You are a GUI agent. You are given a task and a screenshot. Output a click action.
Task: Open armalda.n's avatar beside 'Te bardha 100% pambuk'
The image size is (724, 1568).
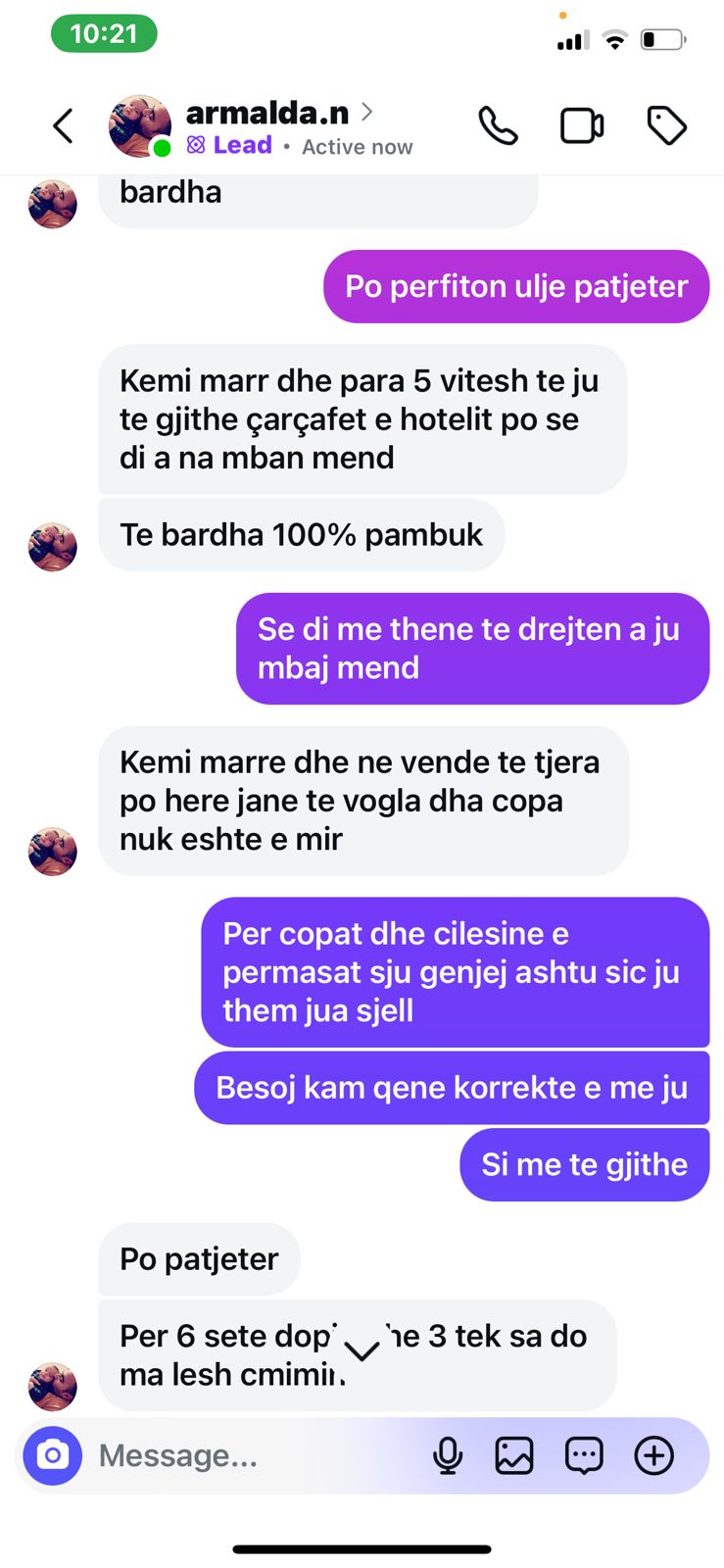point(53,547)
